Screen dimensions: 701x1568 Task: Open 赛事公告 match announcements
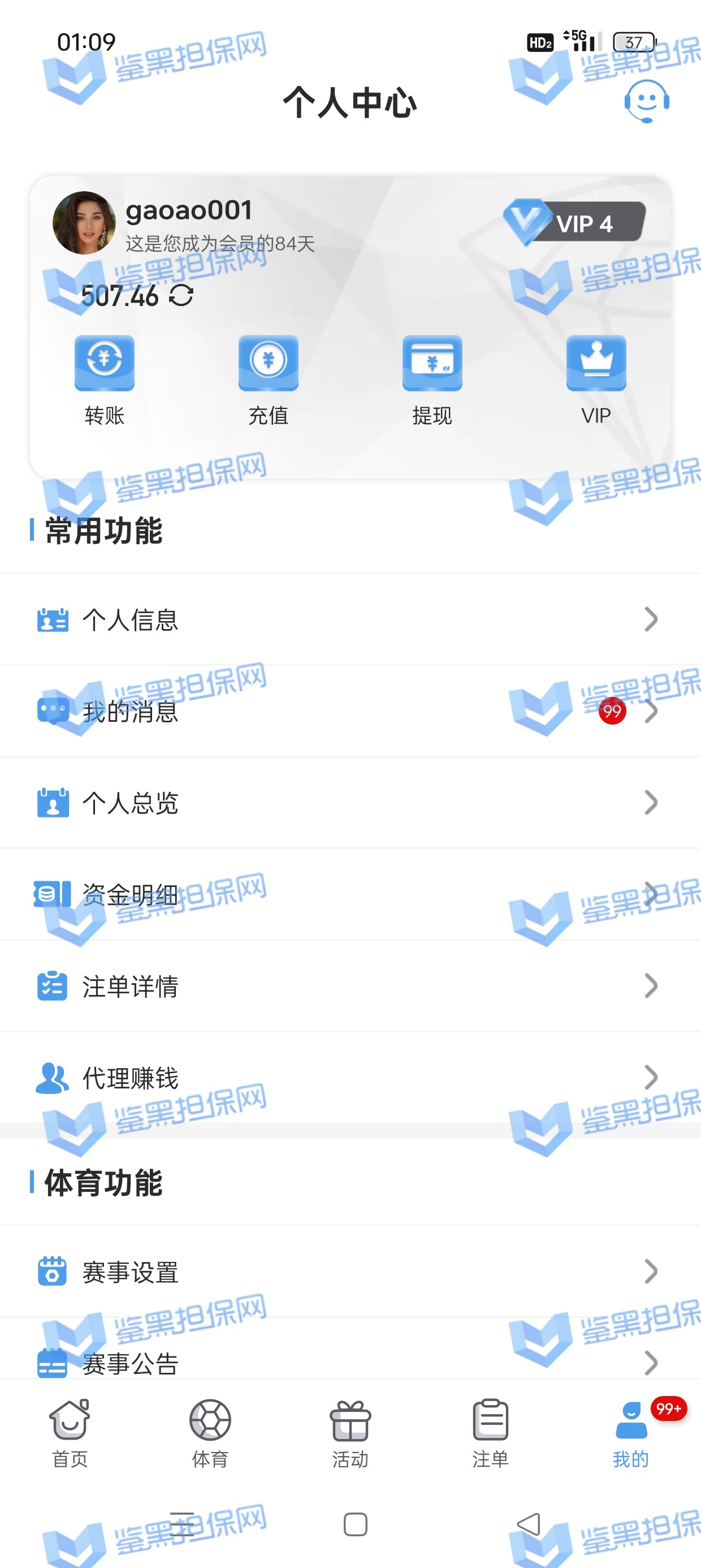(x=350, y=1362)
